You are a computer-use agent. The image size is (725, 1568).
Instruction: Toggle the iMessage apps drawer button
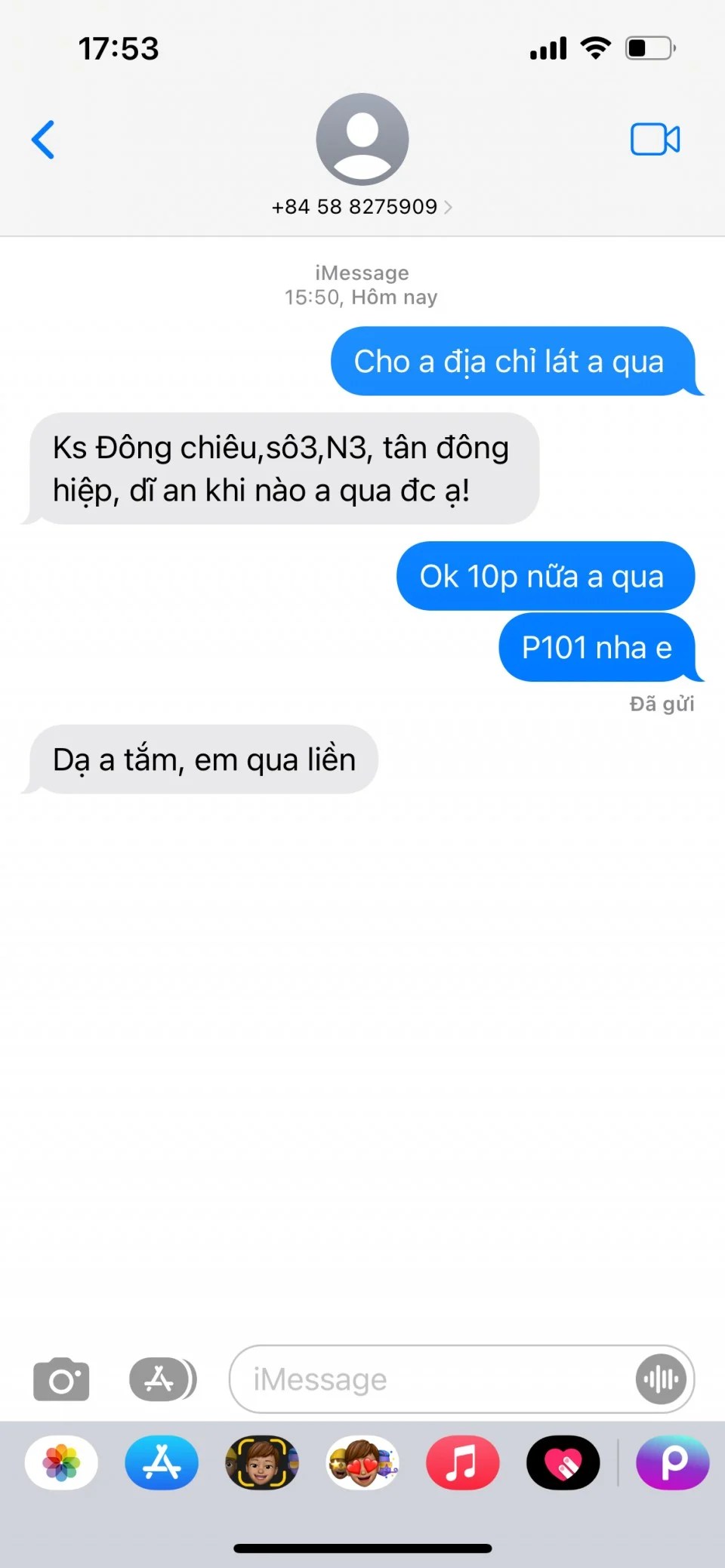[x=162, y=1379]
